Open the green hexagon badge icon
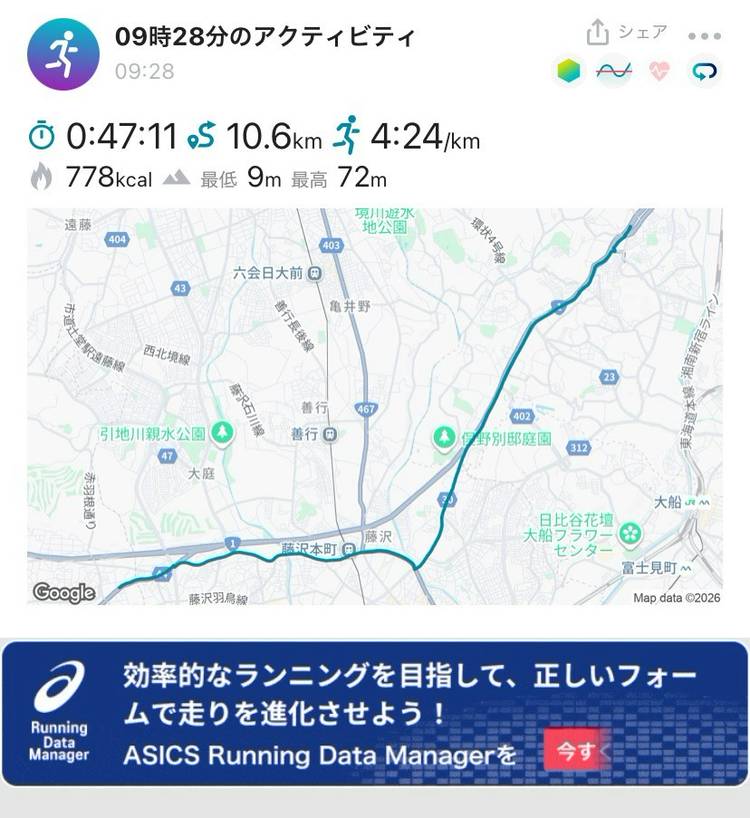The height and width of the screenshot is (818, 750). (x=568, y=70)
